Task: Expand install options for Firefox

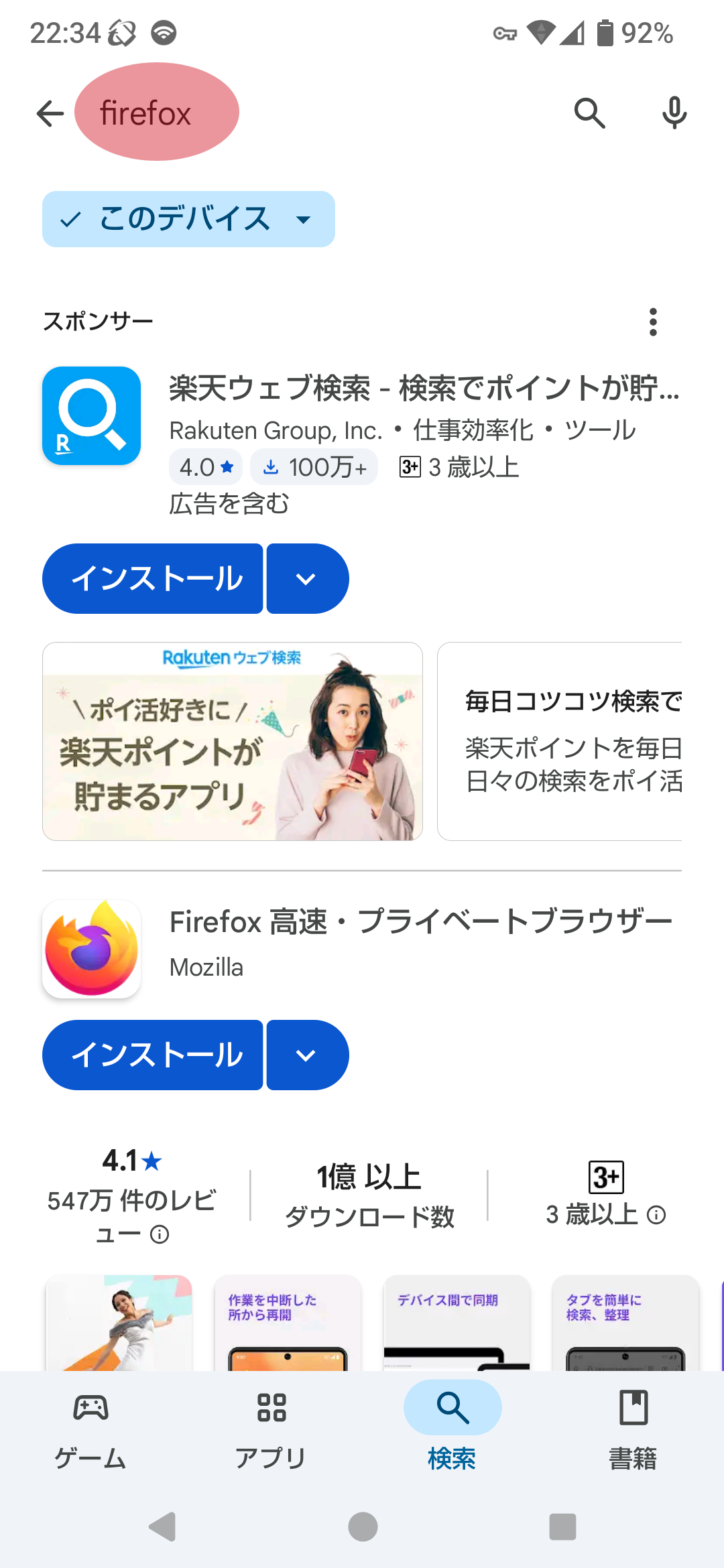Action: [x=307, y=1055]
